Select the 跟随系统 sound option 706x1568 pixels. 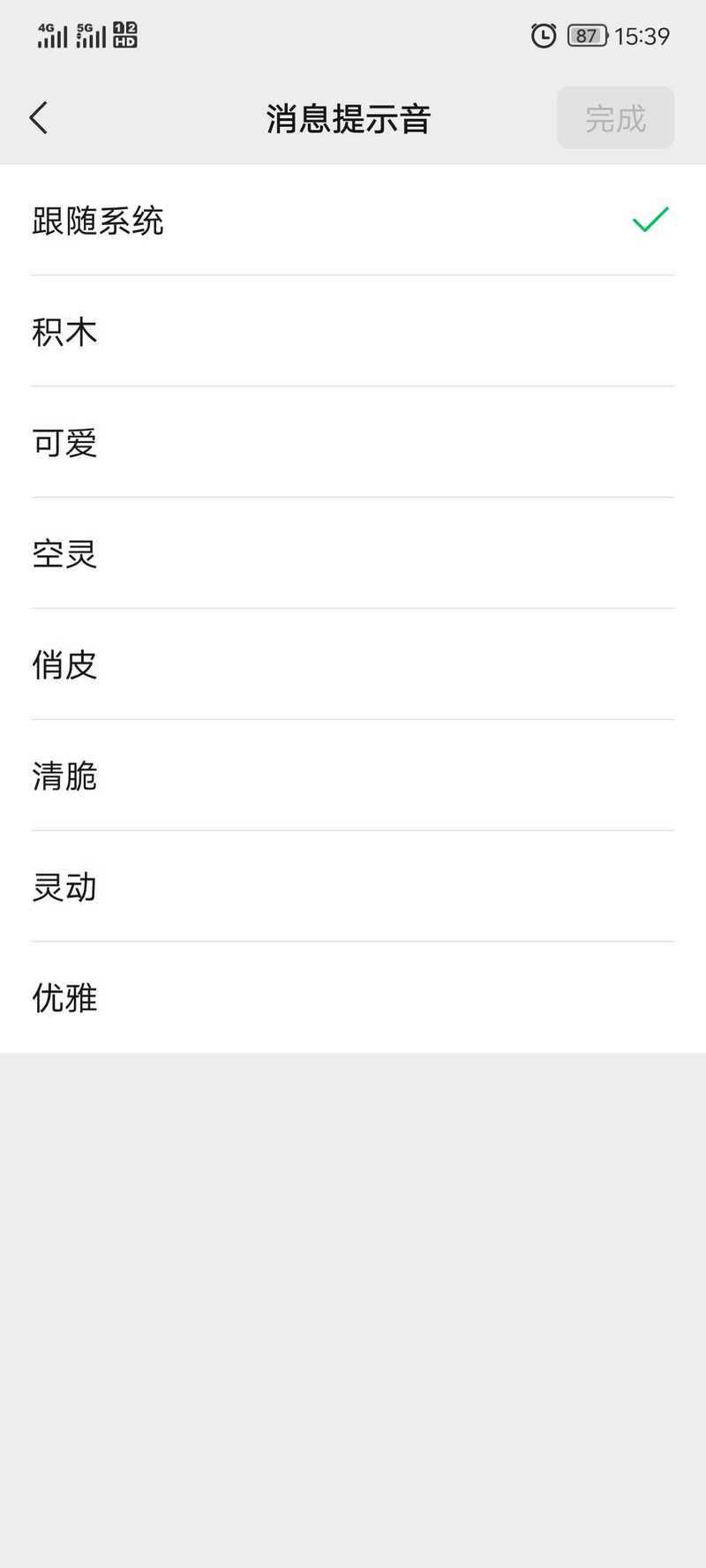tap(353, 220)
